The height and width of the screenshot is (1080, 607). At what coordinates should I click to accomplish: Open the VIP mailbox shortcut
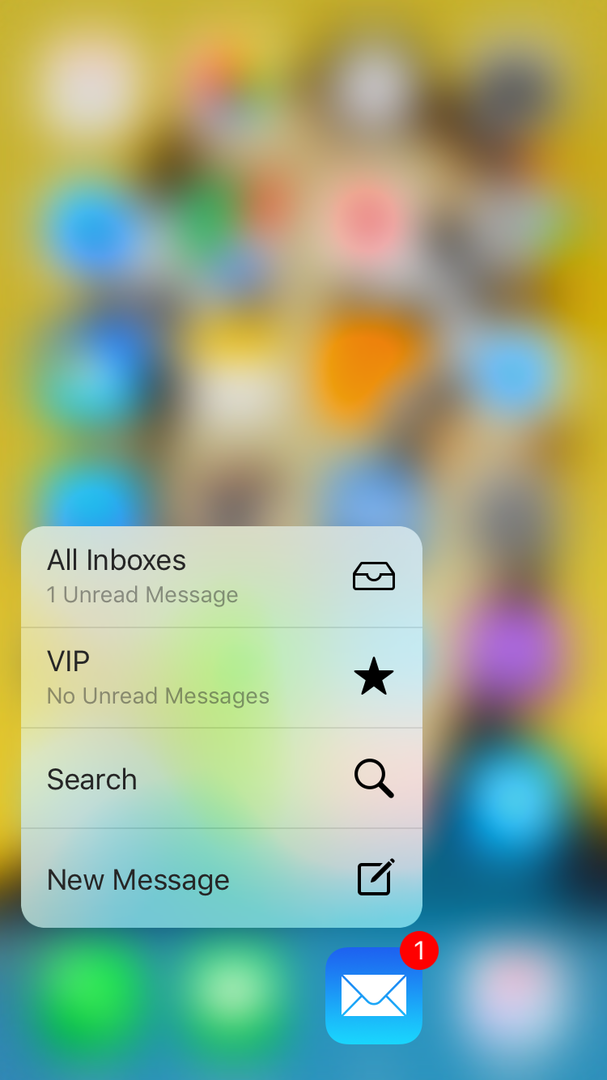click(221, 677)
